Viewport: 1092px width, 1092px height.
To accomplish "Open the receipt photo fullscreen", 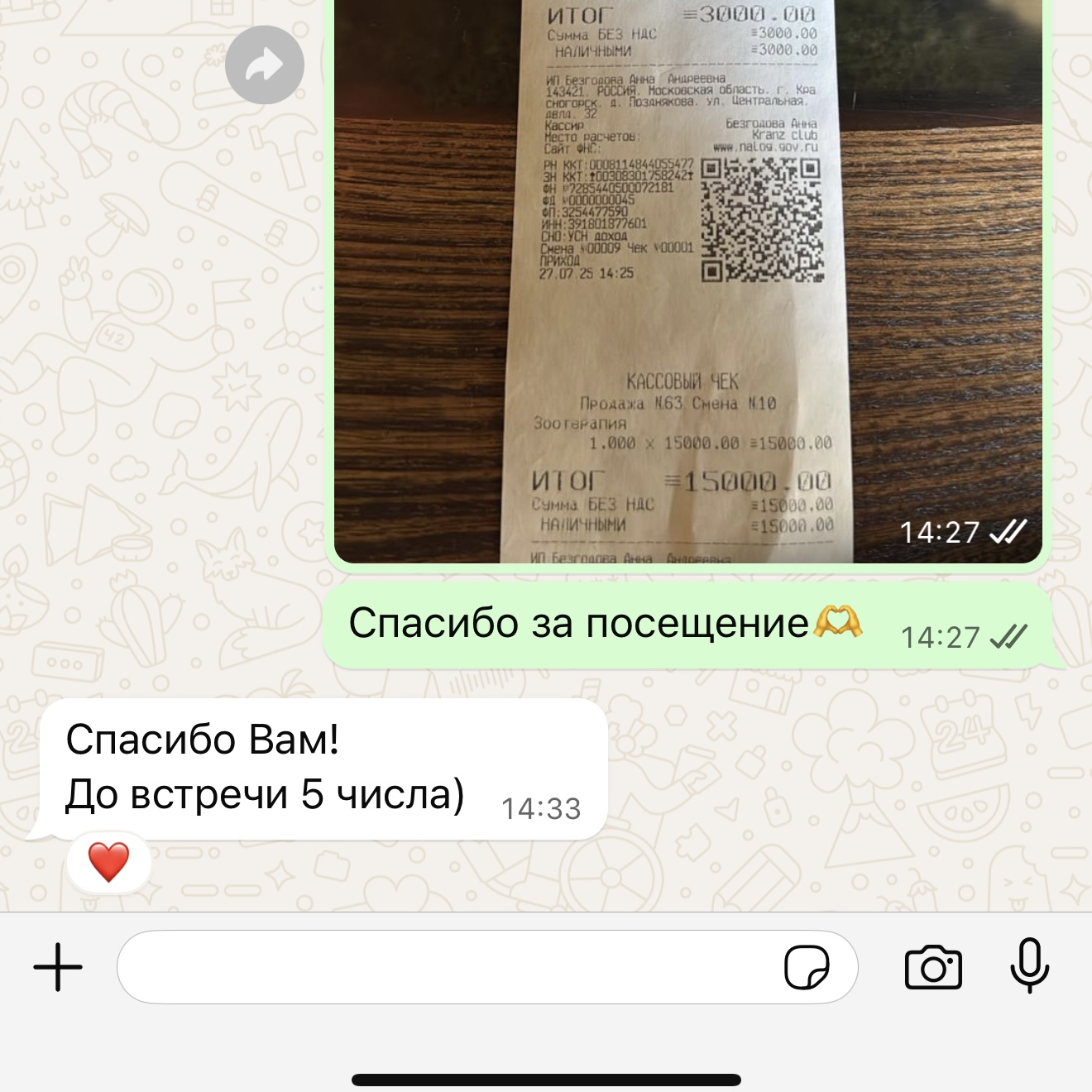I will pos(688,281).
